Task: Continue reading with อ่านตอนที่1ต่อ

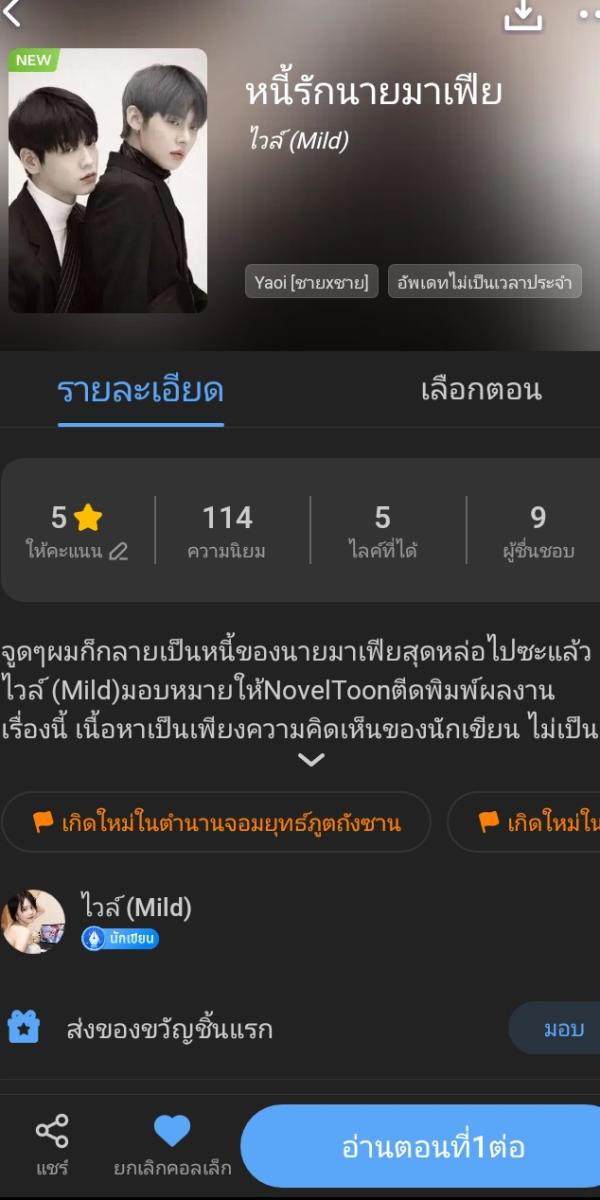Action: coord(432,1146)
